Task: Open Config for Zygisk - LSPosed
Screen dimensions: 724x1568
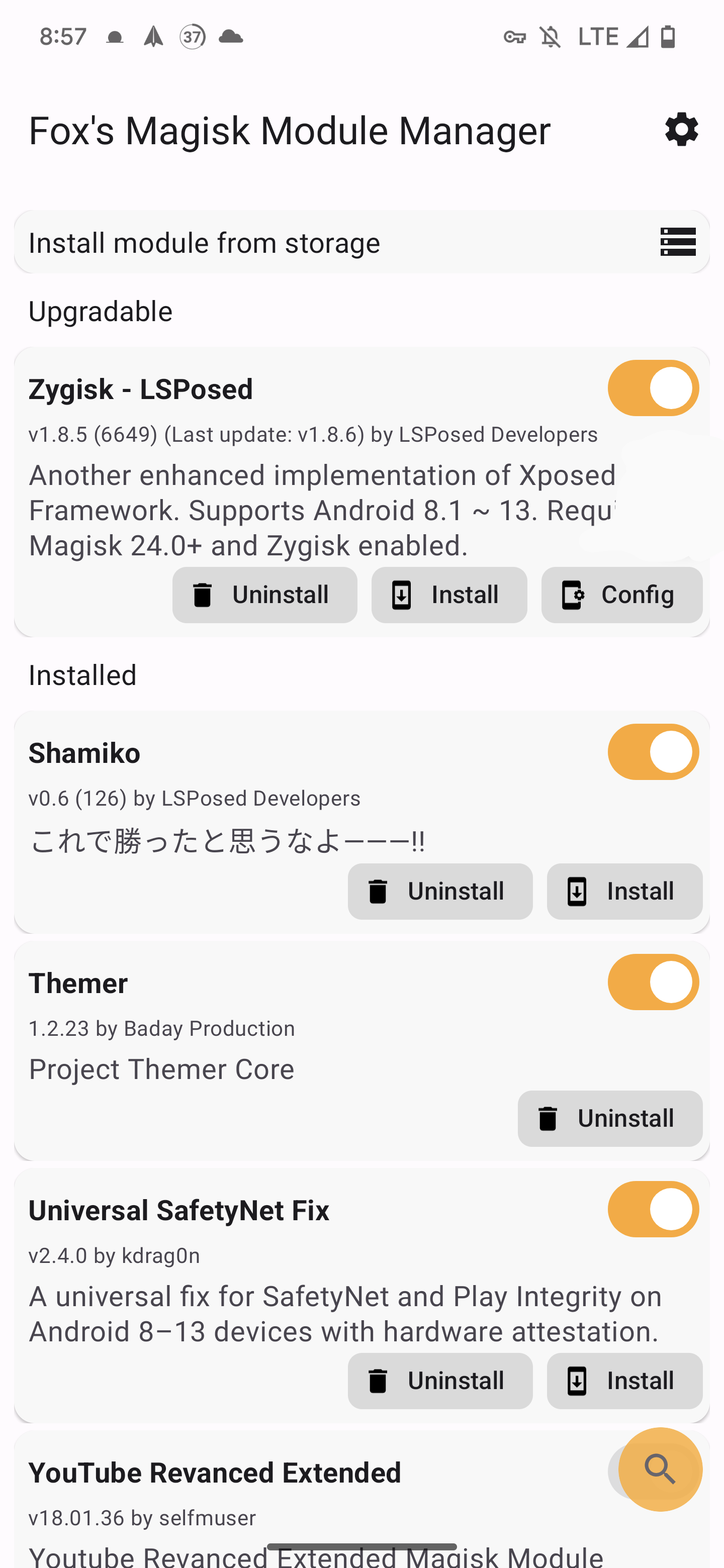Action: 622,595
